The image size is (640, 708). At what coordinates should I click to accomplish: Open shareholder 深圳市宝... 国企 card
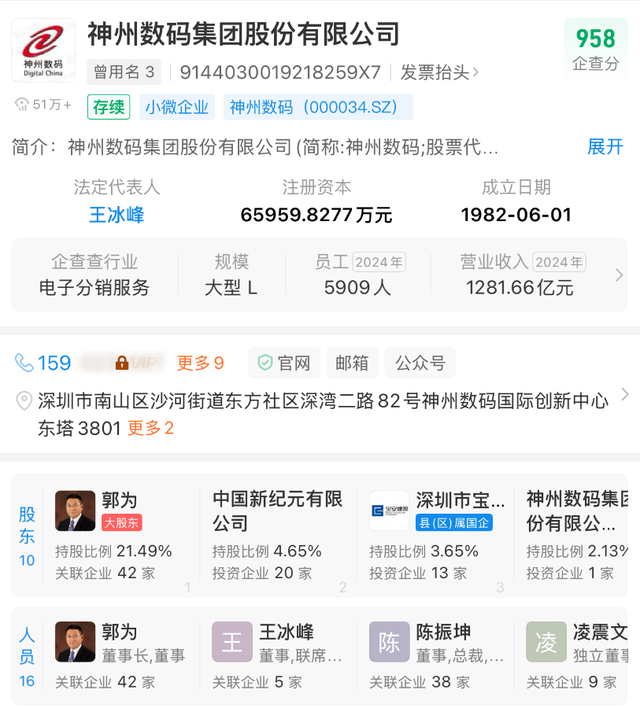[x=435, y=535]
